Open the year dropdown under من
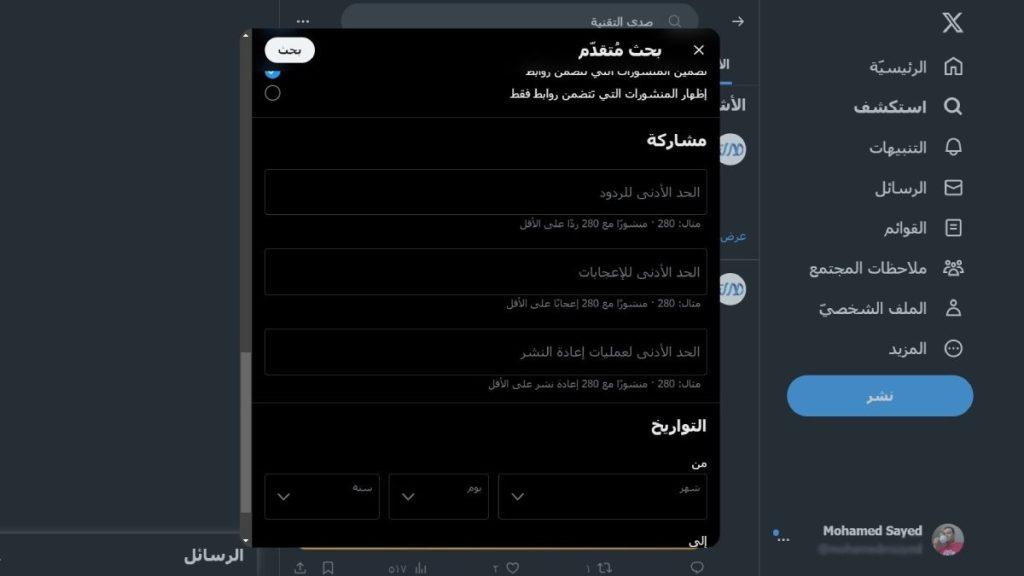This screenshot has height=576, width=1024. (x=322, y=496)
